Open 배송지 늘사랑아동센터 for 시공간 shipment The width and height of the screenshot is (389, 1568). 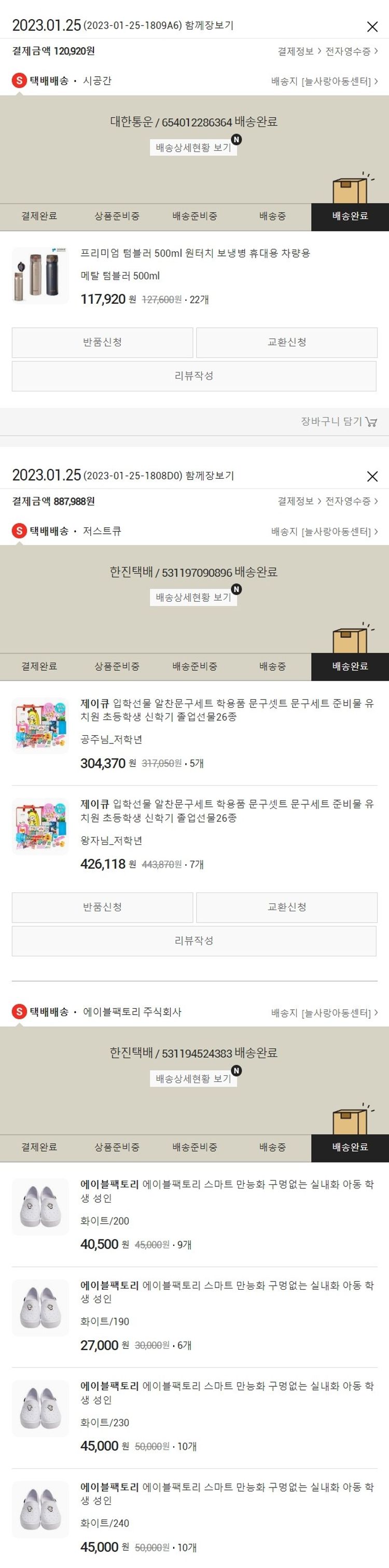coord(324,82)
